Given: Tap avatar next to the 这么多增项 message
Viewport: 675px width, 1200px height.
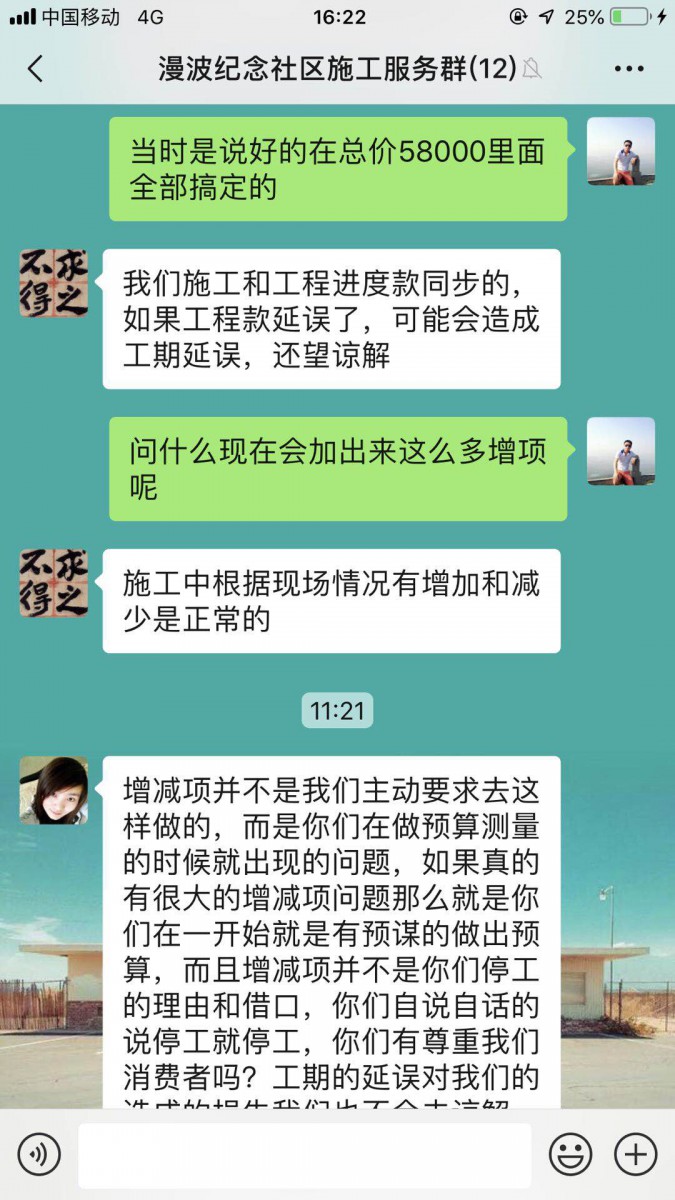Looking at the screenshot, I should 620,452.
